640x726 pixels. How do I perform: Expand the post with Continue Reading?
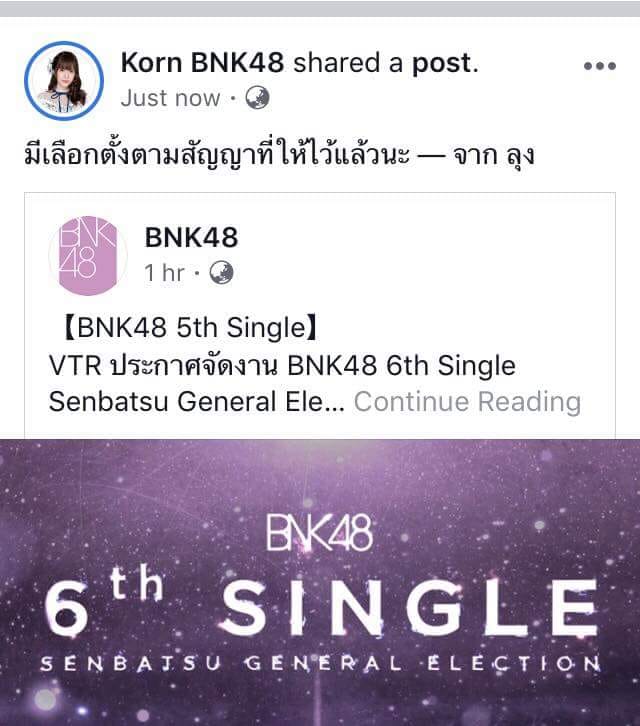[467, 402]
